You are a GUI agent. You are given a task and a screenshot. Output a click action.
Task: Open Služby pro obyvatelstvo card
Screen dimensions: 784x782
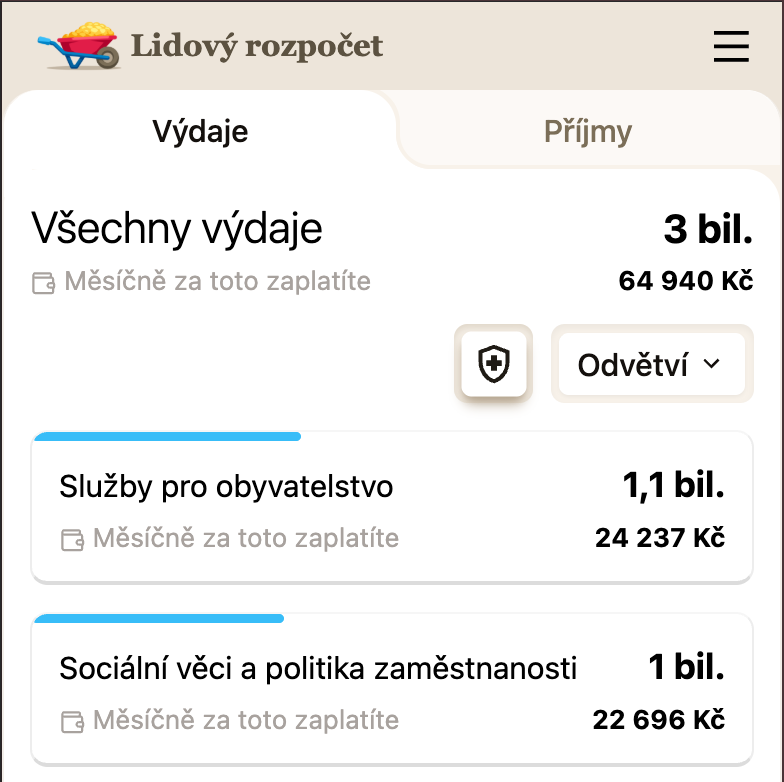392,510
